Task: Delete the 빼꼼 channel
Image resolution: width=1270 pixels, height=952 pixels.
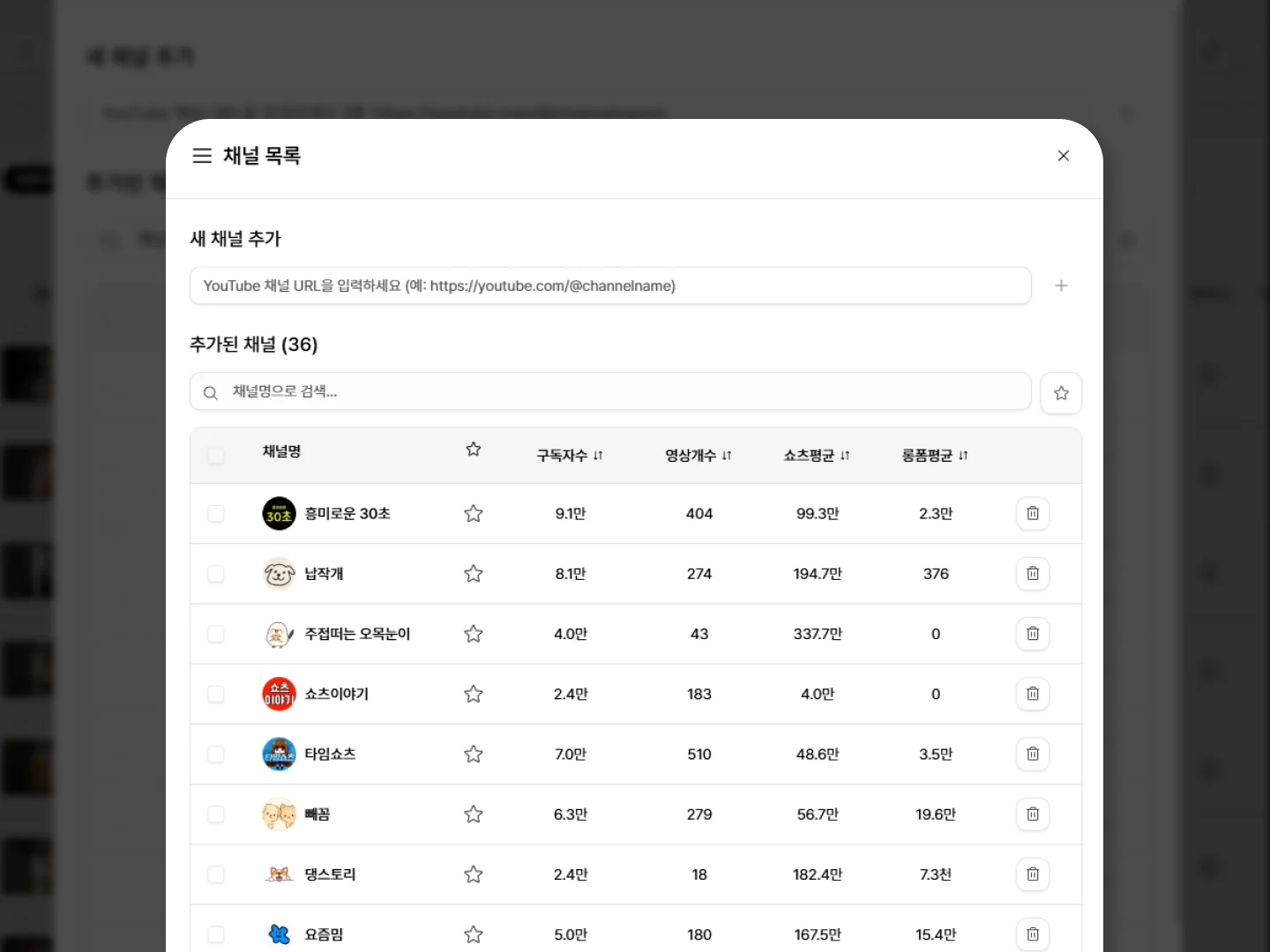Action: coord(1033,814)
